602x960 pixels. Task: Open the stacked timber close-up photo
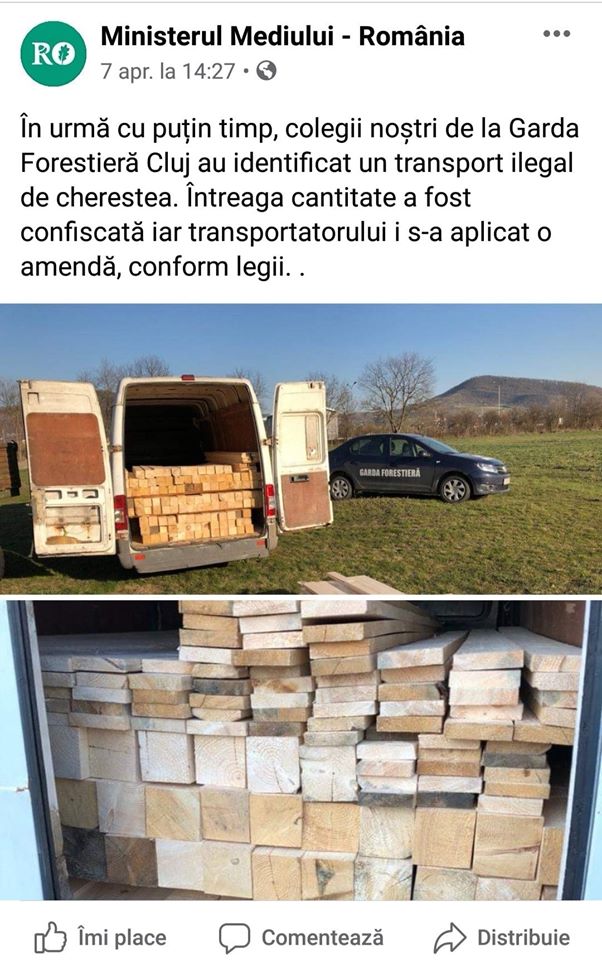(x=301, y=748)
